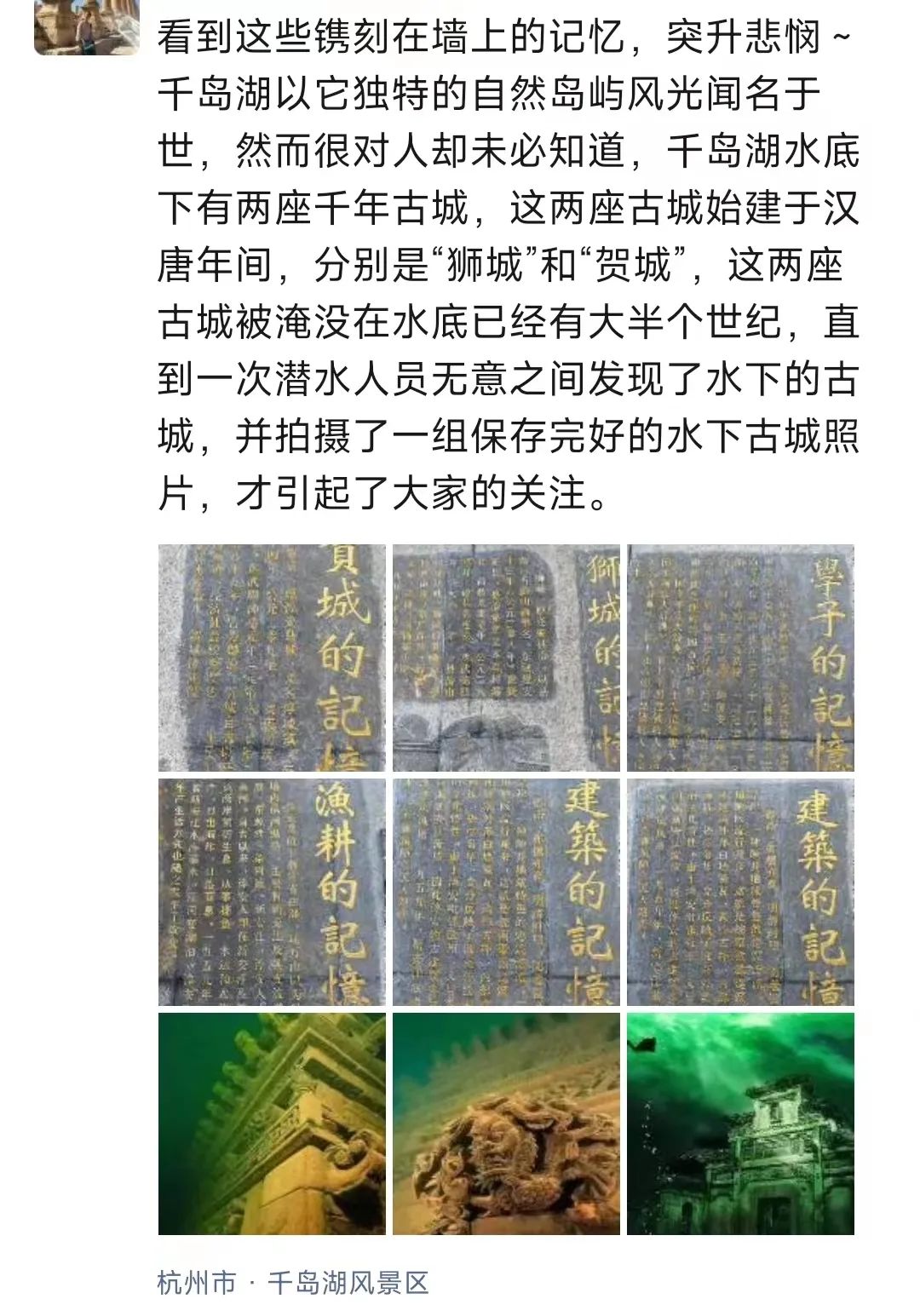Open the poster's profile avatar

point(87,27)
